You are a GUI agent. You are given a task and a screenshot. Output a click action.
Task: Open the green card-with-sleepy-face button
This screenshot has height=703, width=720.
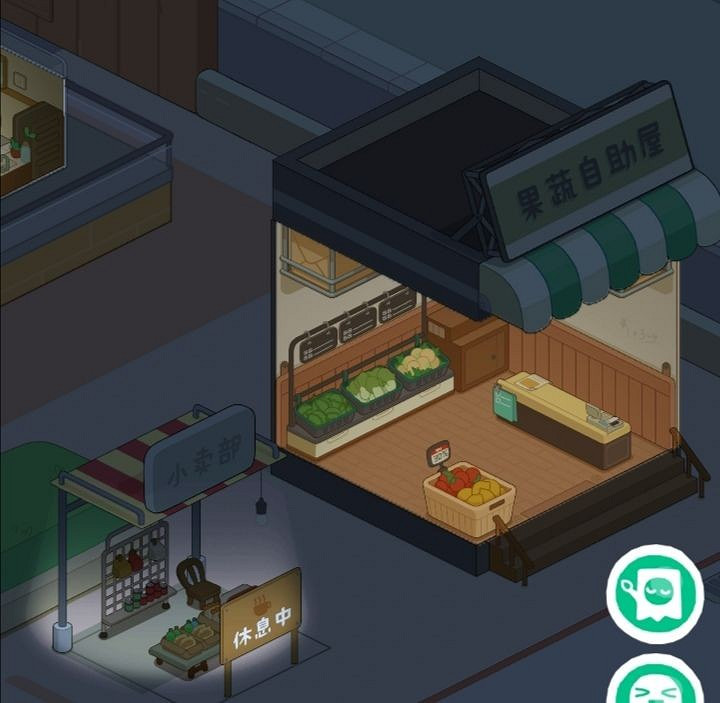[655, 594]
